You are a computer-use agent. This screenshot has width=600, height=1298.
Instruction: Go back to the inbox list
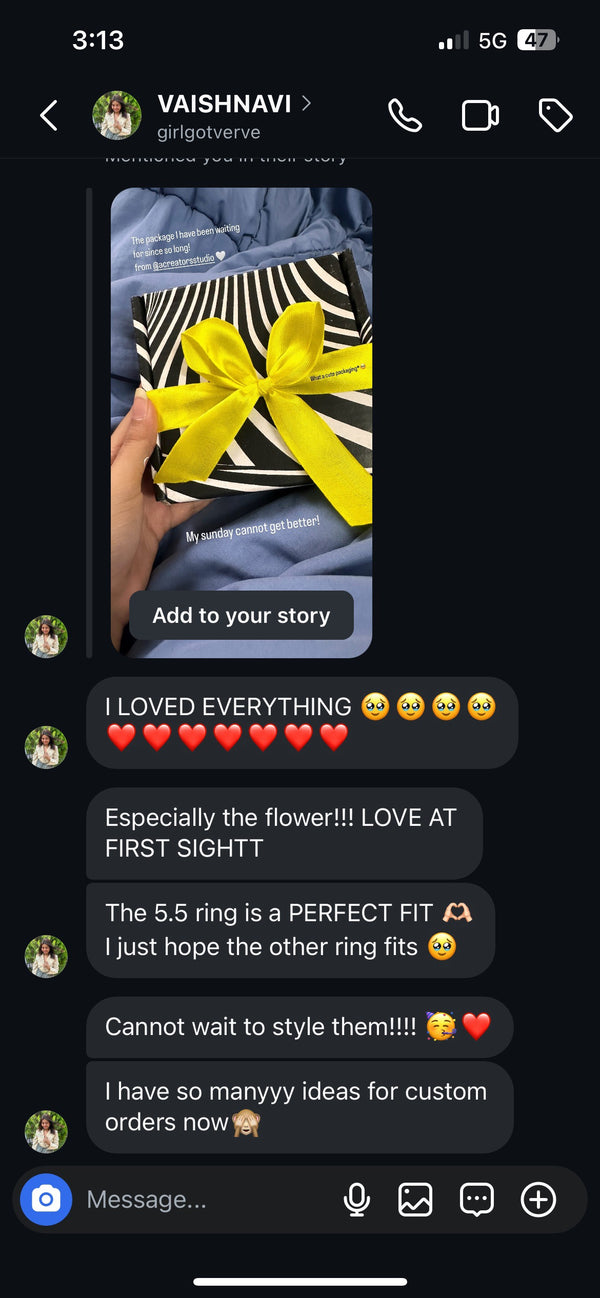coord(48,116)
